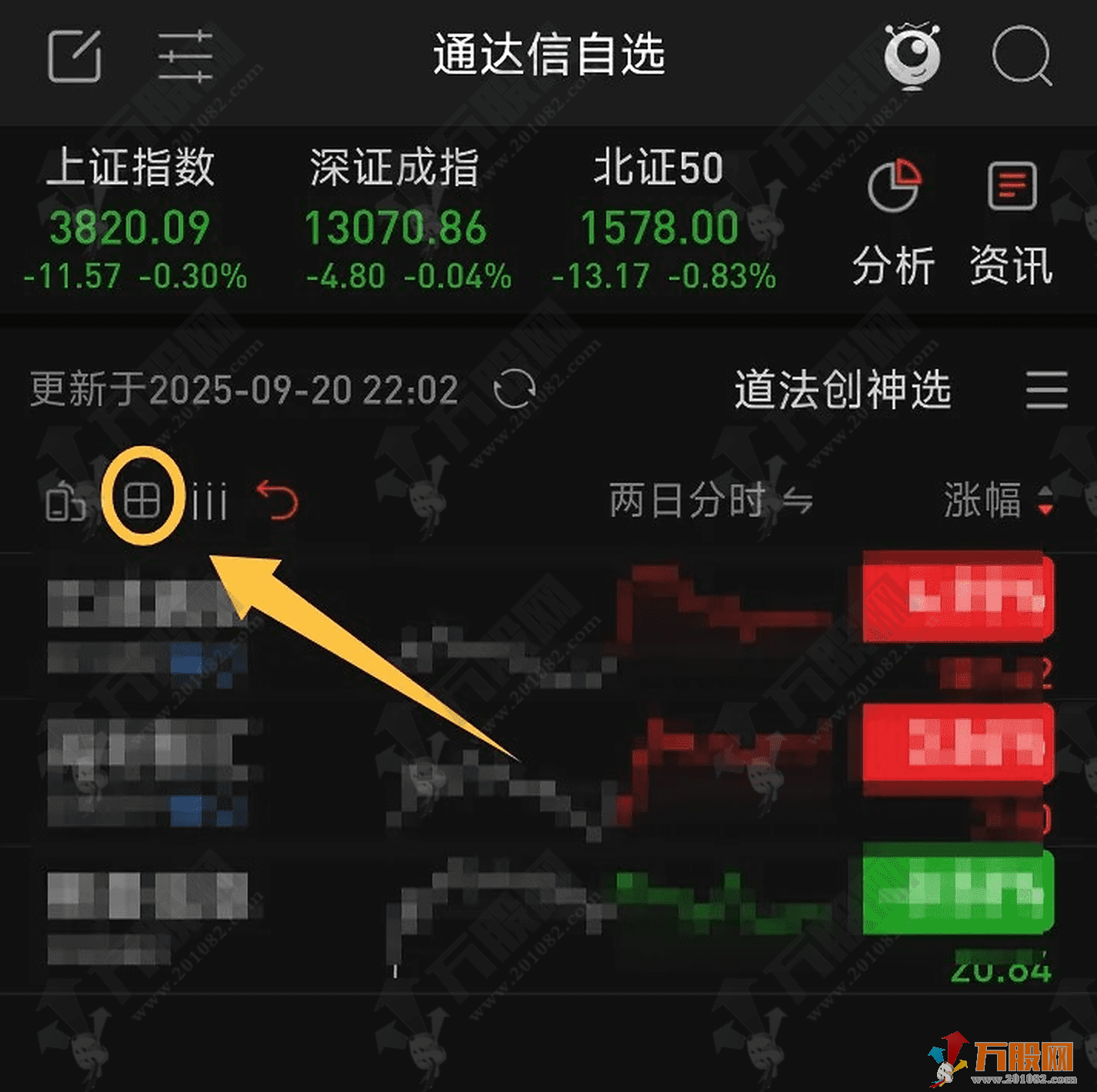Tap the red undo arrow icon
The width and height of the screenshot is (1097, 1092).
(277, 500)
